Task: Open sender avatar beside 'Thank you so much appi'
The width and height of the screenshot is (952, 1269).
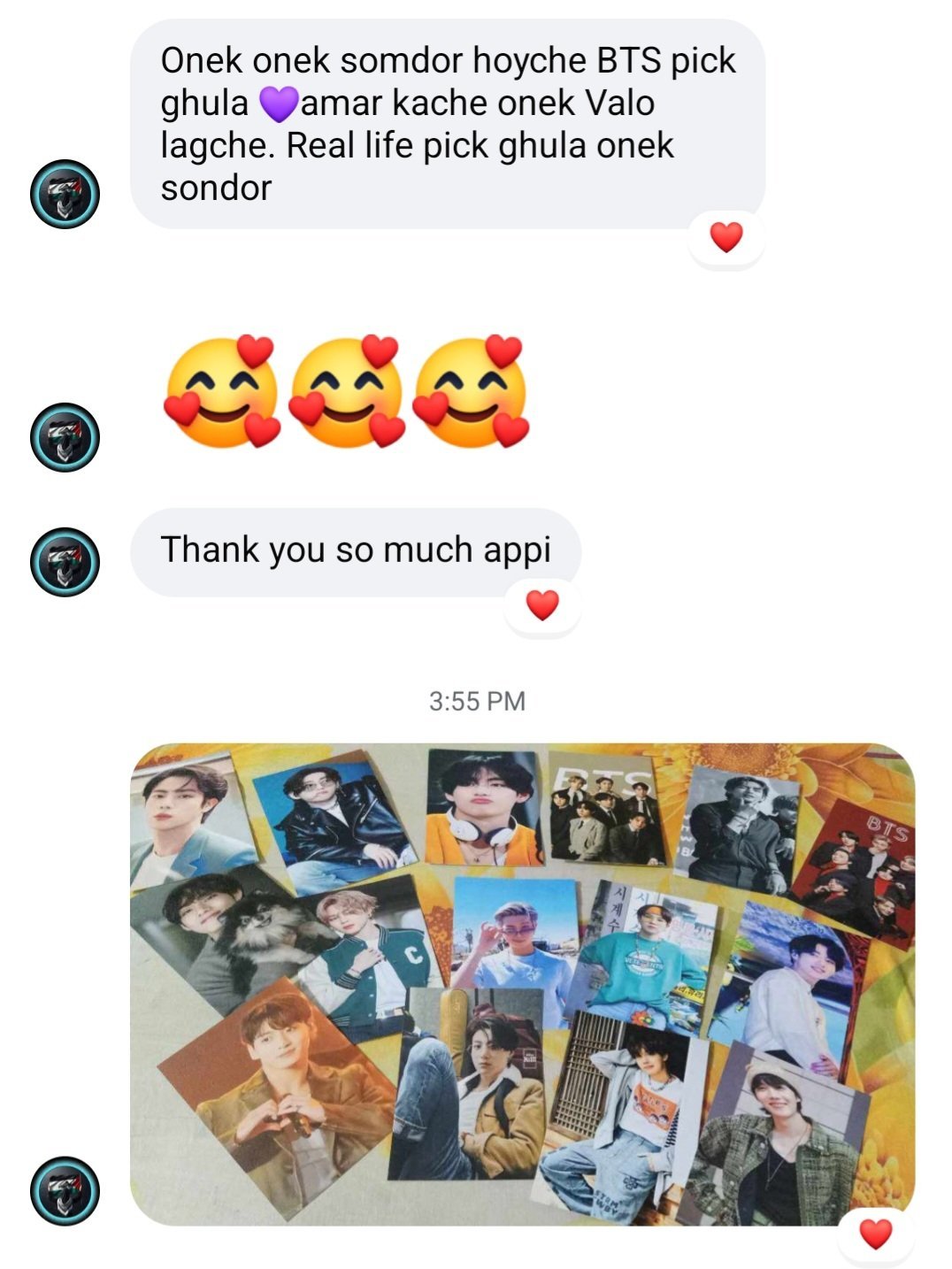Action: tap(65, 562)
